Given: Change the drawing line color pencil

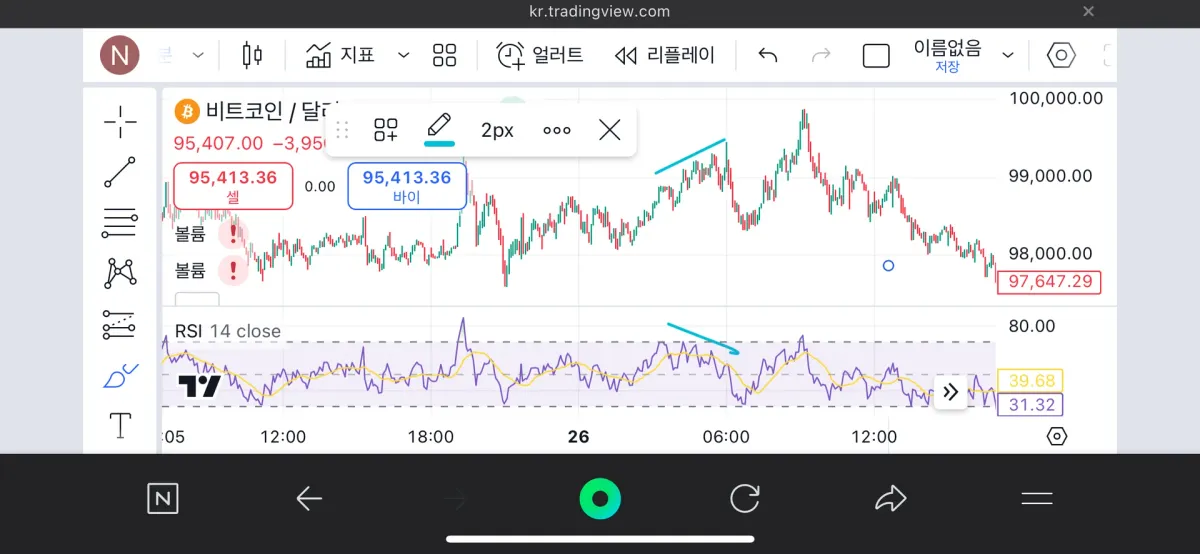Looking at the screenshot, I should click(439, 129).
